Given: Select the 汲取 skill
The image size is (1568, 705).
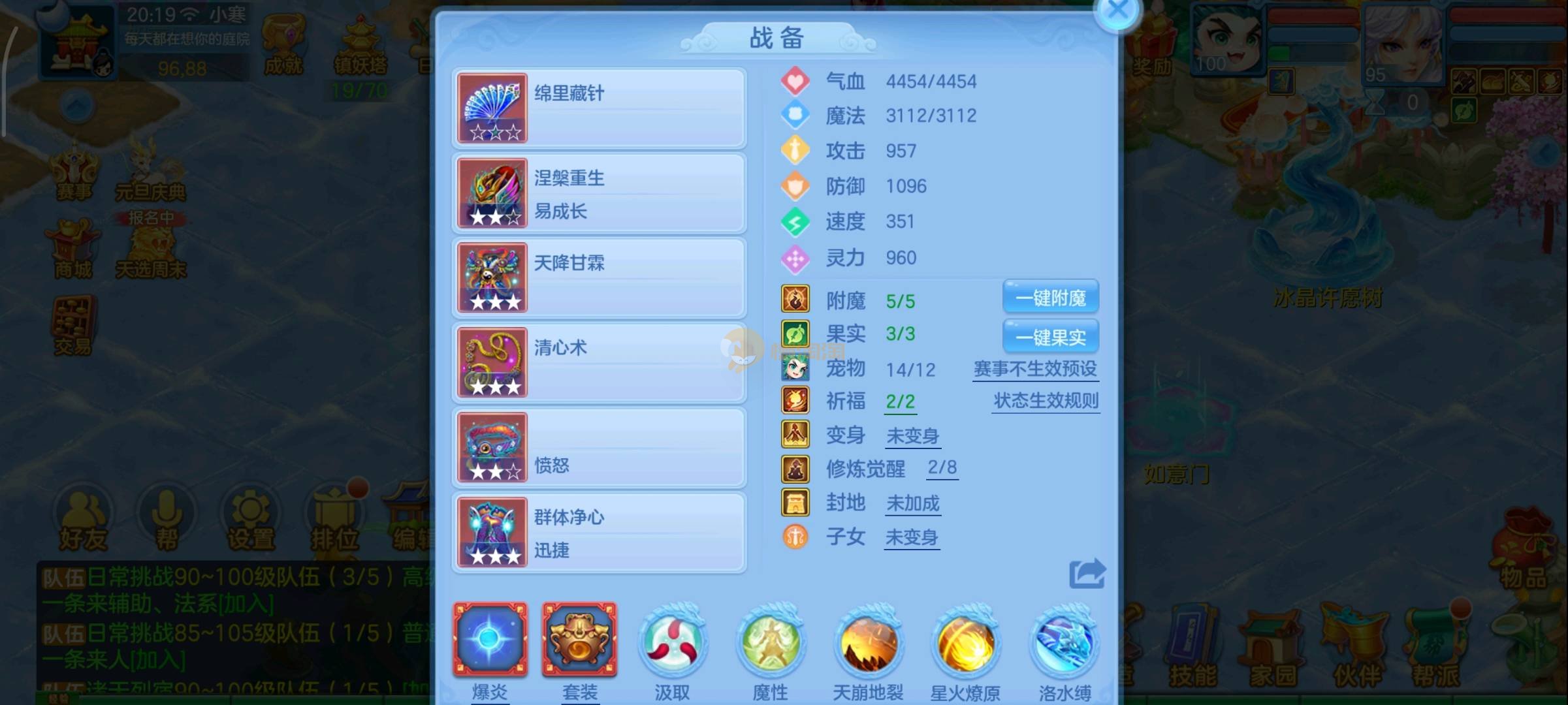Looking at the screenshot, I should coord(672,643).
